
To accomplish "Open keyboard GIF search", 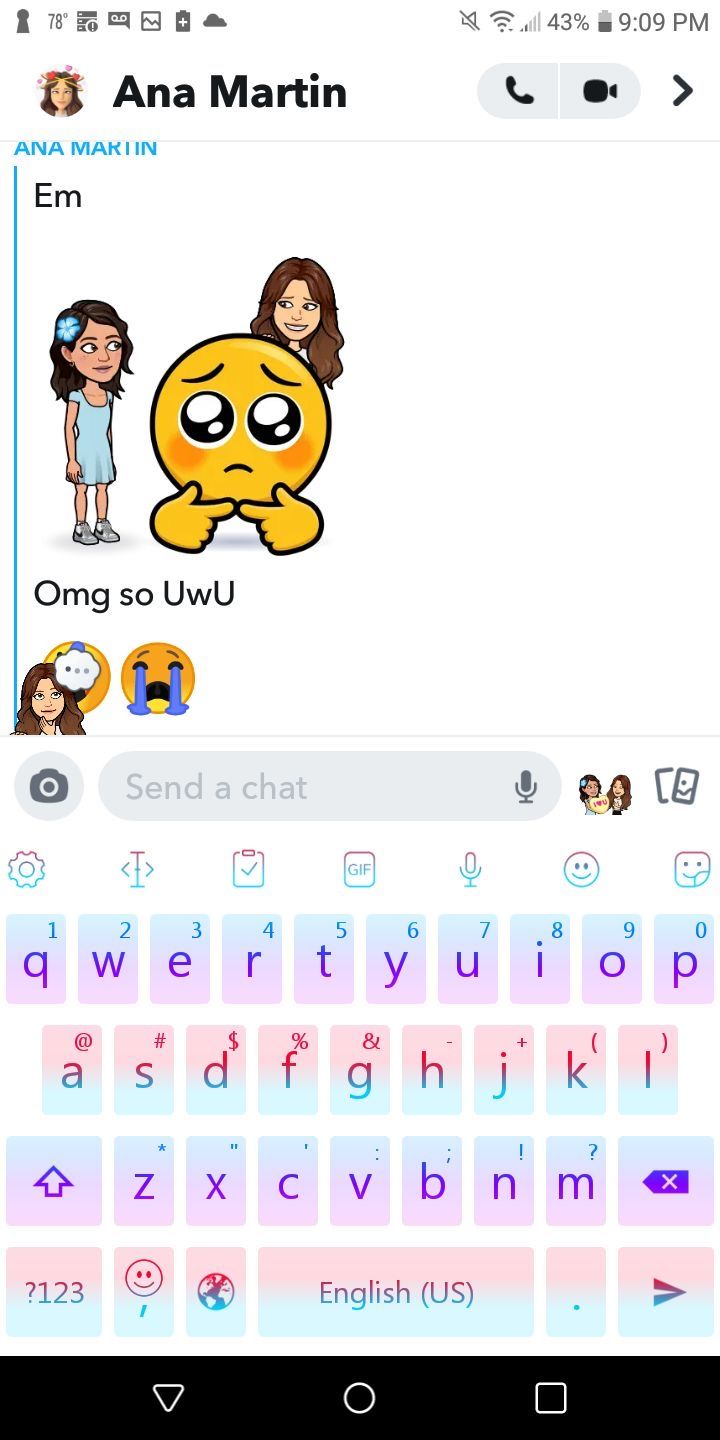I will tap(359, 869).
